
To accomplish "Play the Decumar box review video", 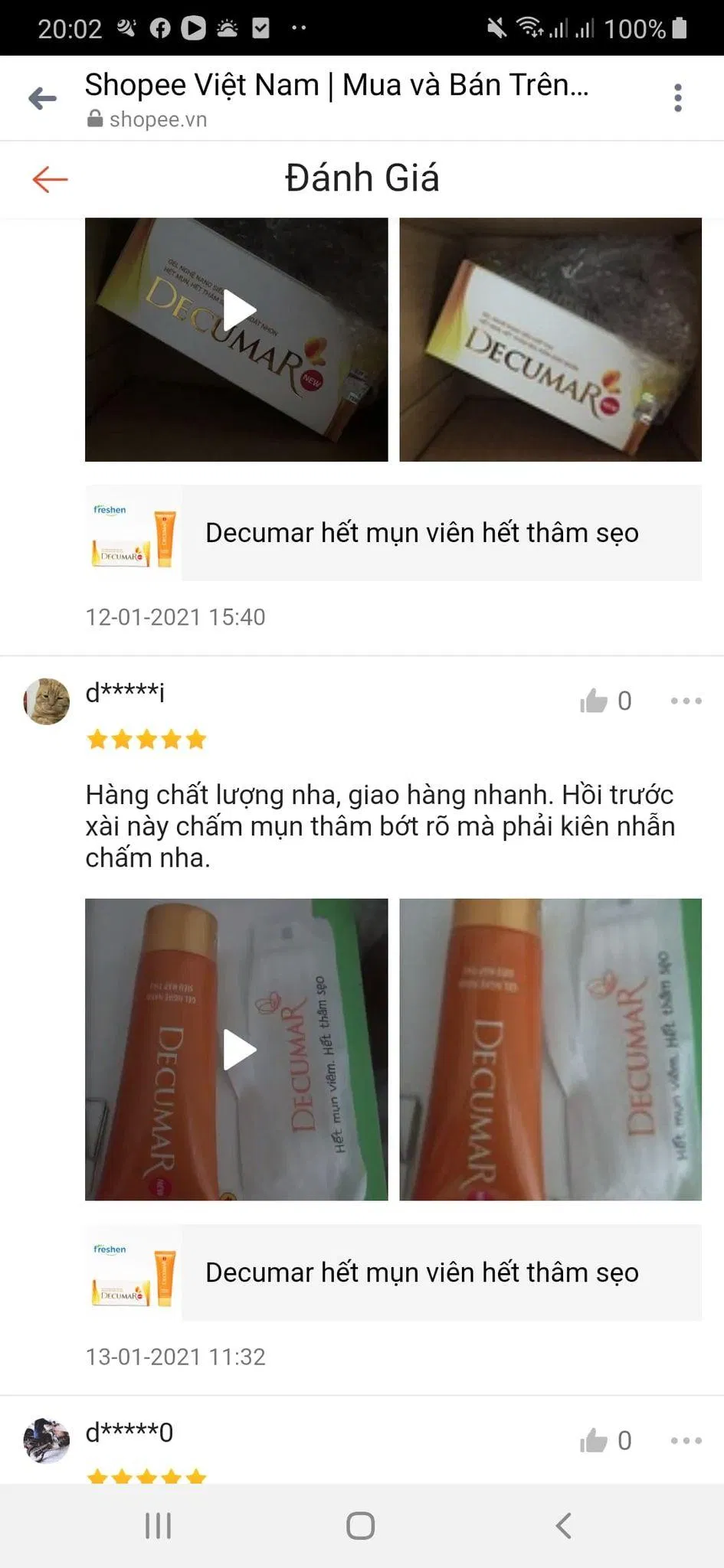I will coord(238,310).
